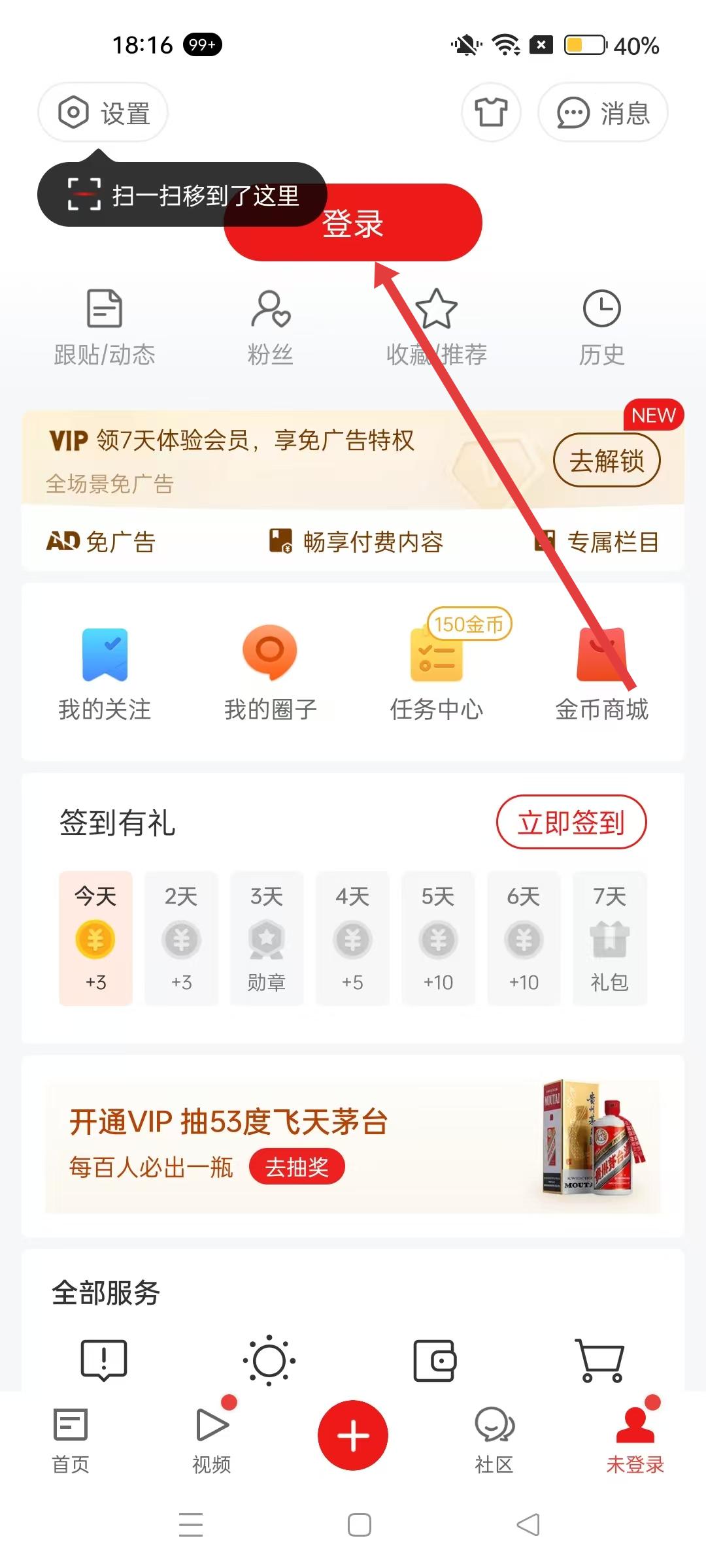The width and height of the screenshot is (706, 1568).
Task: Open 我的关注
Action: tap(105, 673)
